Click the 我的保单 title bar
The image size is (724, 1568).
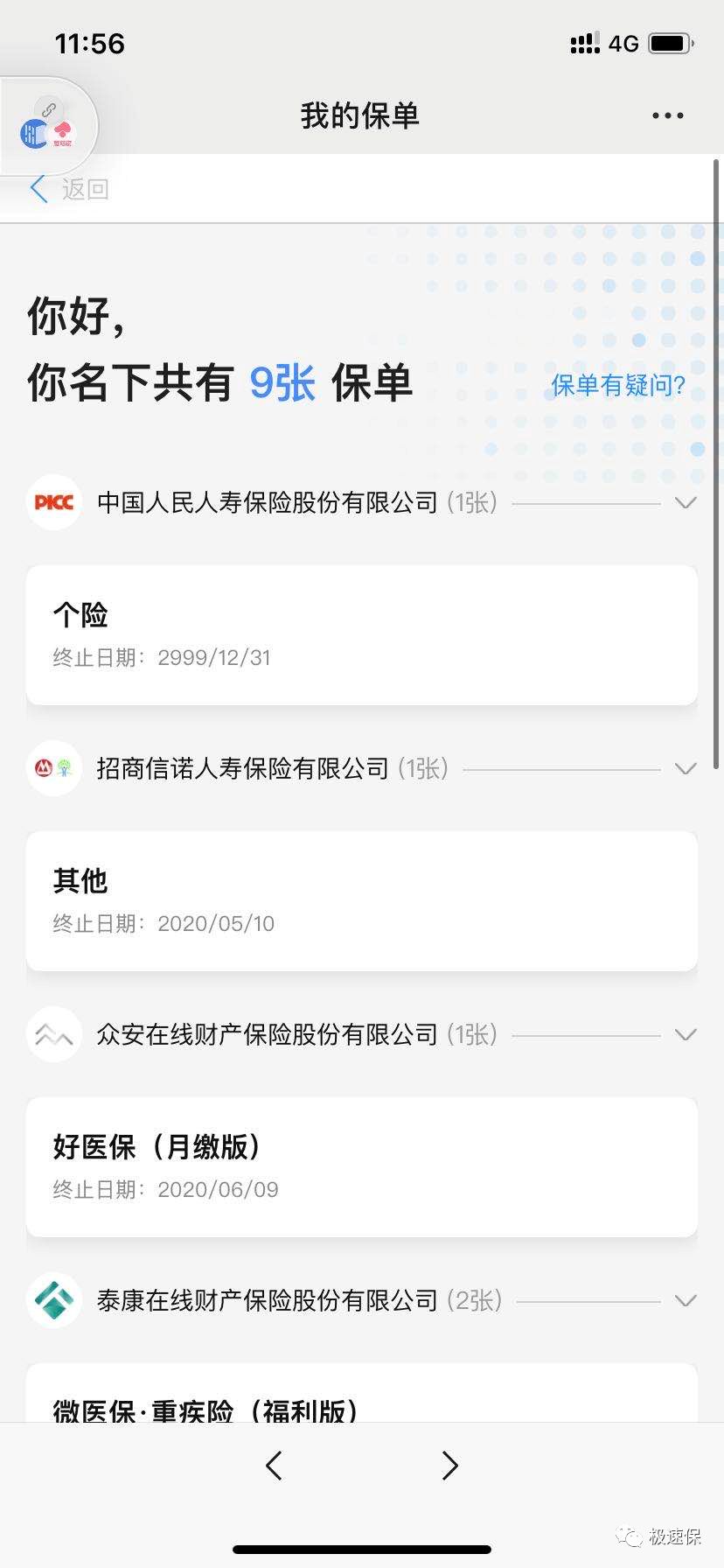pyautogui.click(x=362, y=115)
